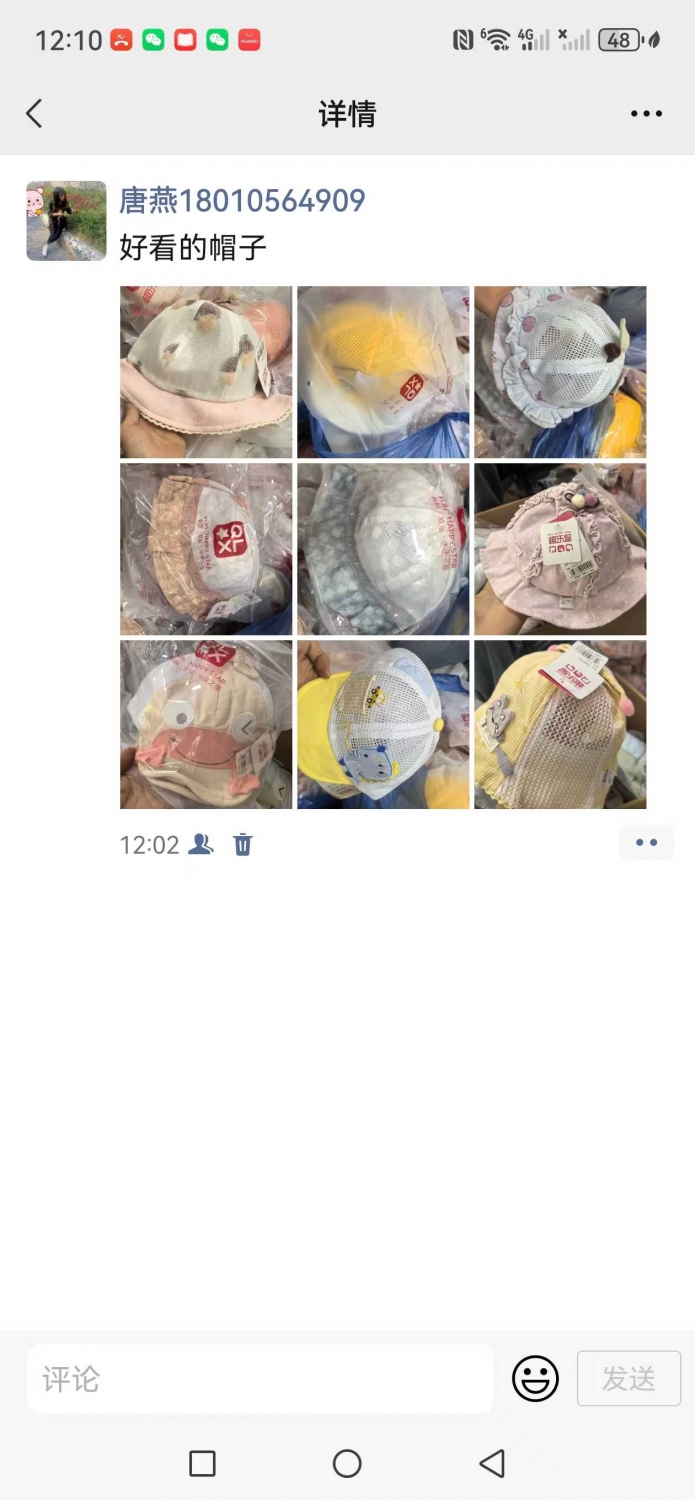Image resolution: width=695 pixels, height=1500 pixels.
Task: Tap the 发送 send button
Action: 629,1379
